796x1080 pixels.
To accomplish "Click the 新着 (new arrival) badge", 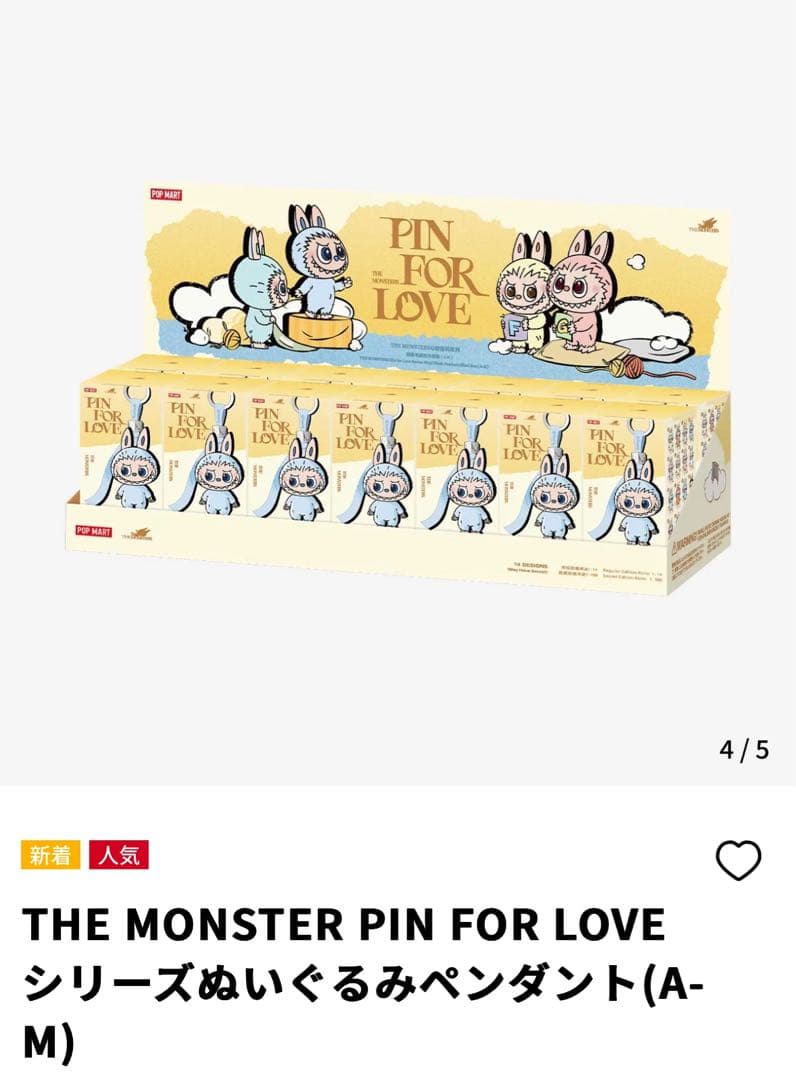I will tap(49, 855).
